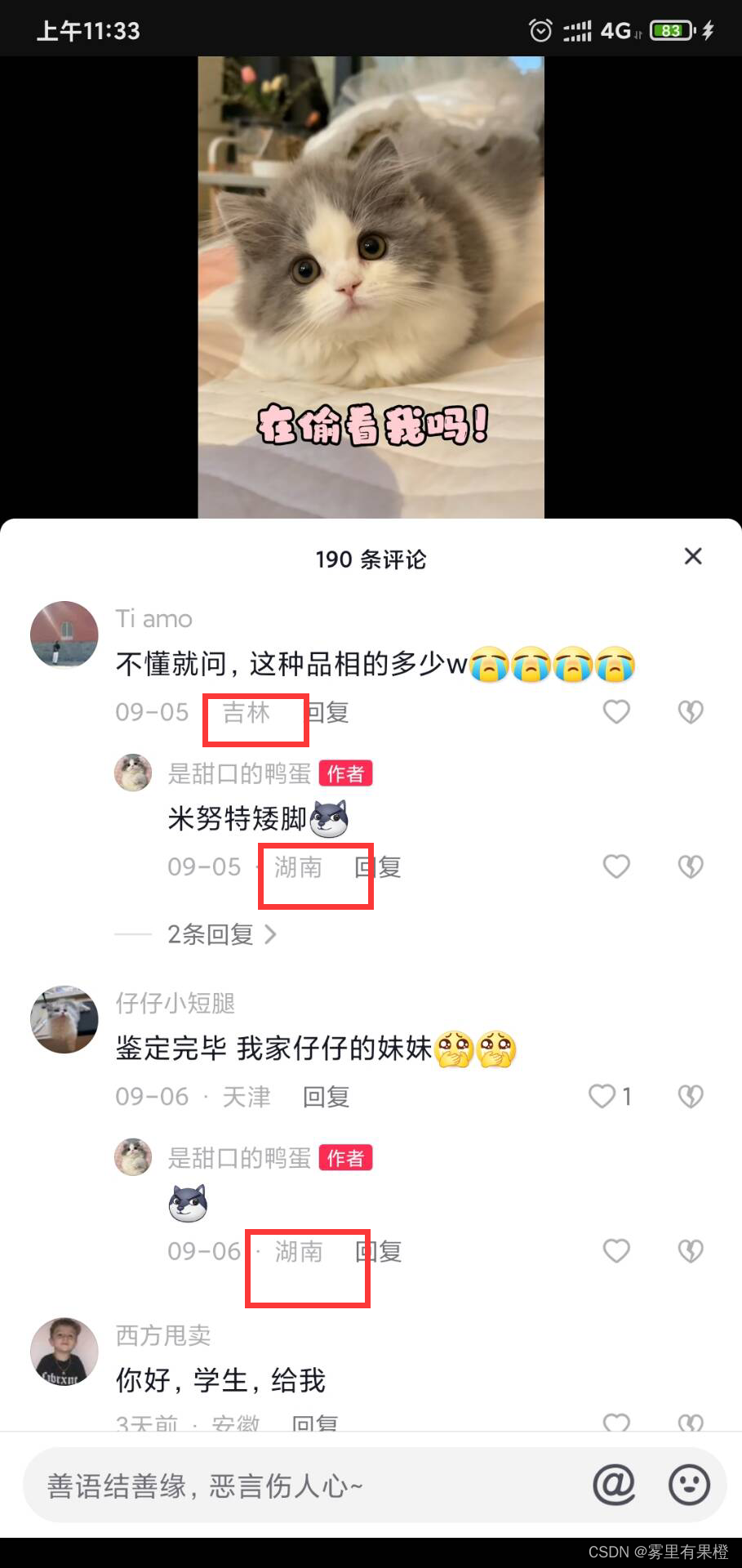Reply to the 米努特矮脚 comment

click(x=378, y=867)
